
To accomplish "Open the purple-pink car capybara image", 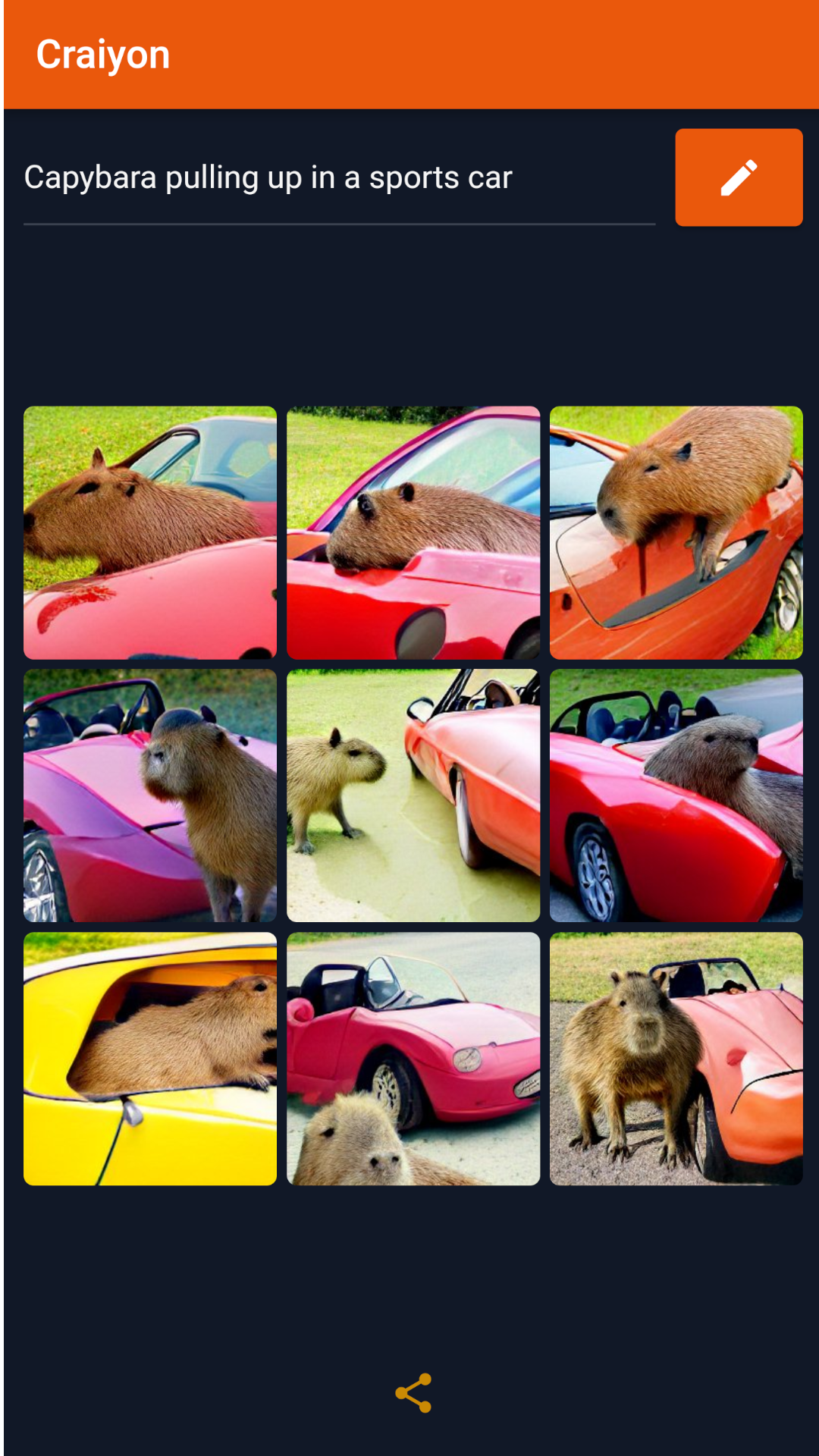I will tap(150, 795).
